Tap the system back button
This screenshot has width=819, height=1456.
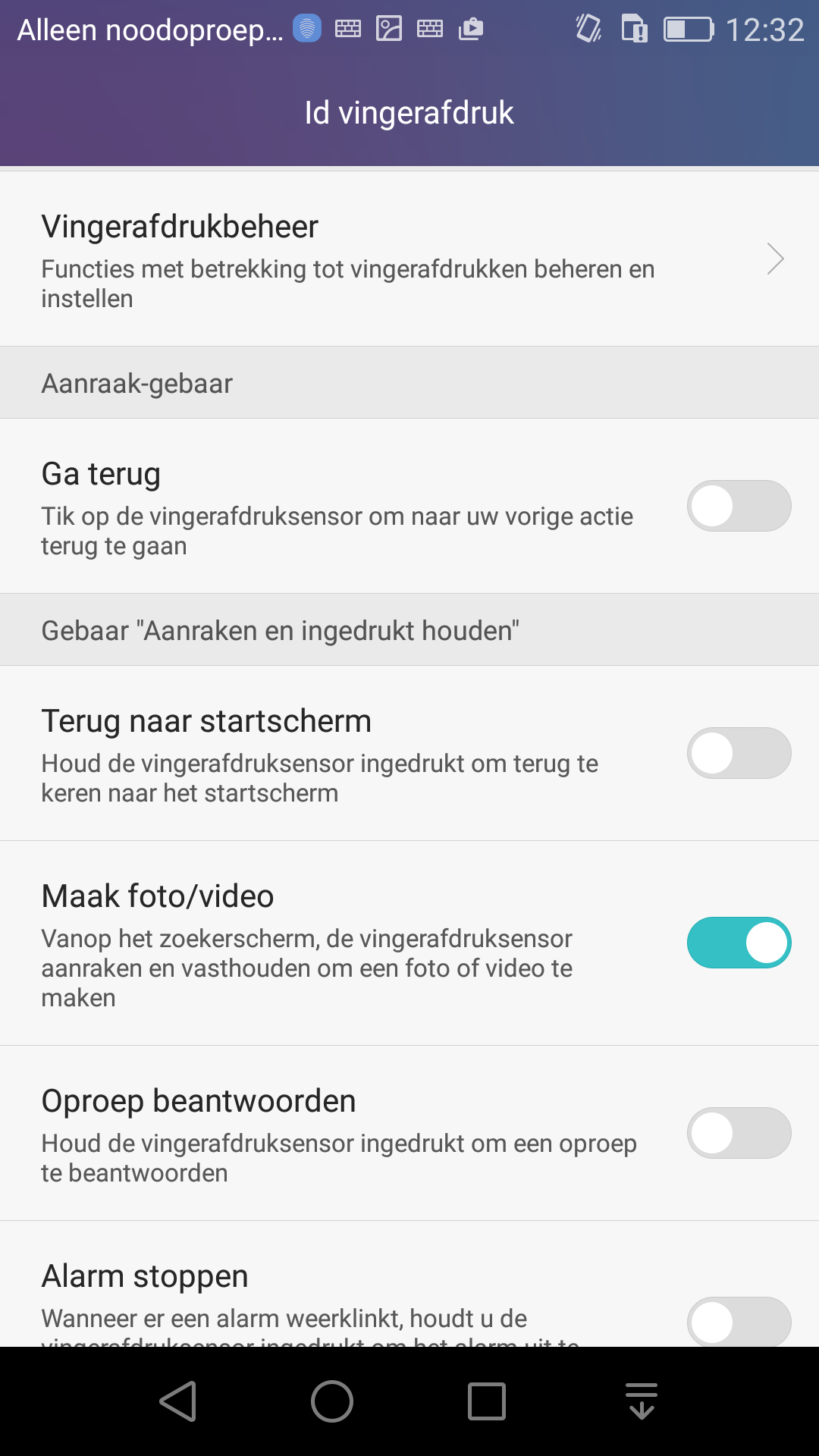[x=179, y=1401]
